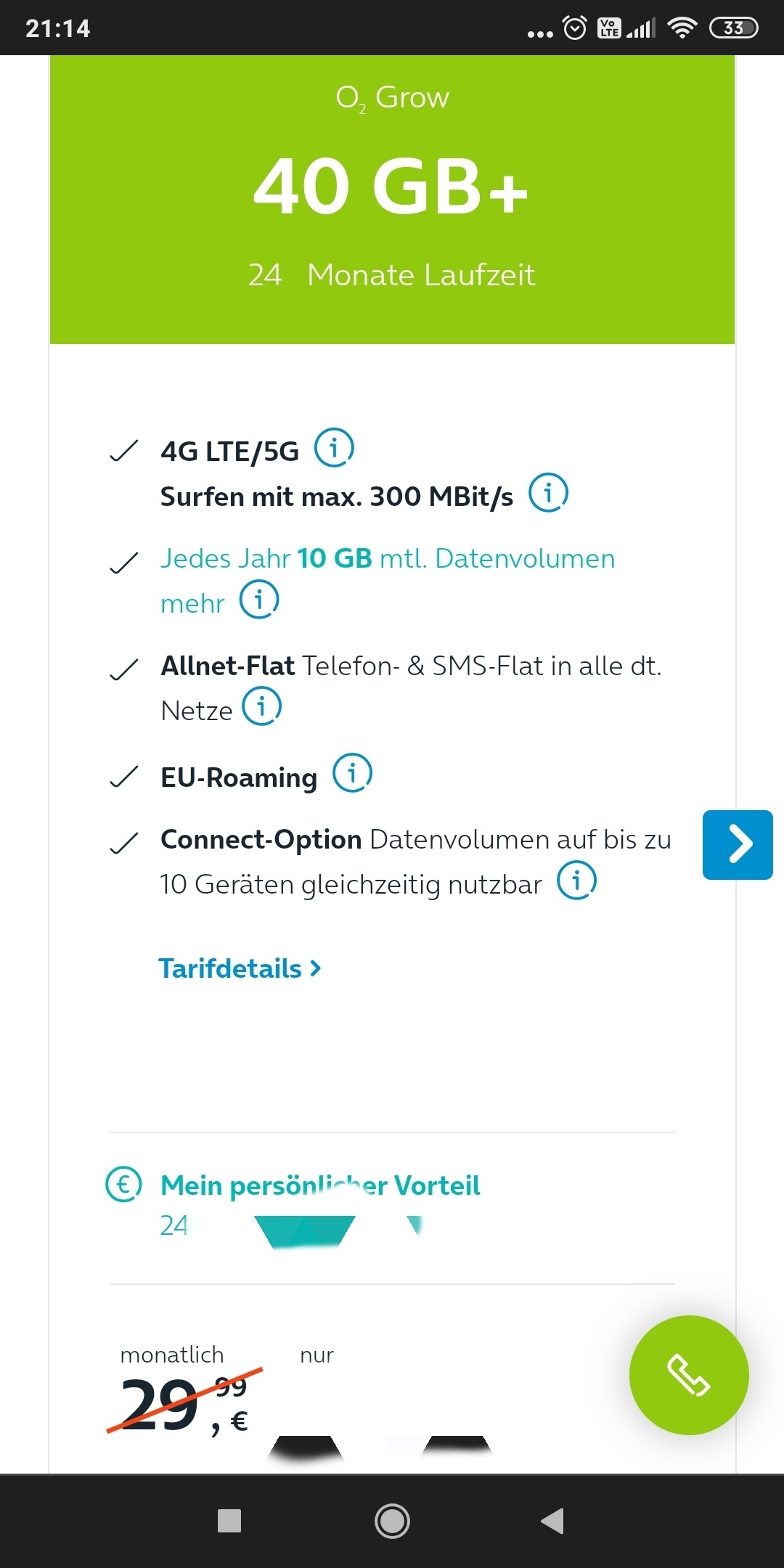Open info icon next to 4G LTE/5G
This screenshot has height=1568, width=784.
click(x=334, y=448)
